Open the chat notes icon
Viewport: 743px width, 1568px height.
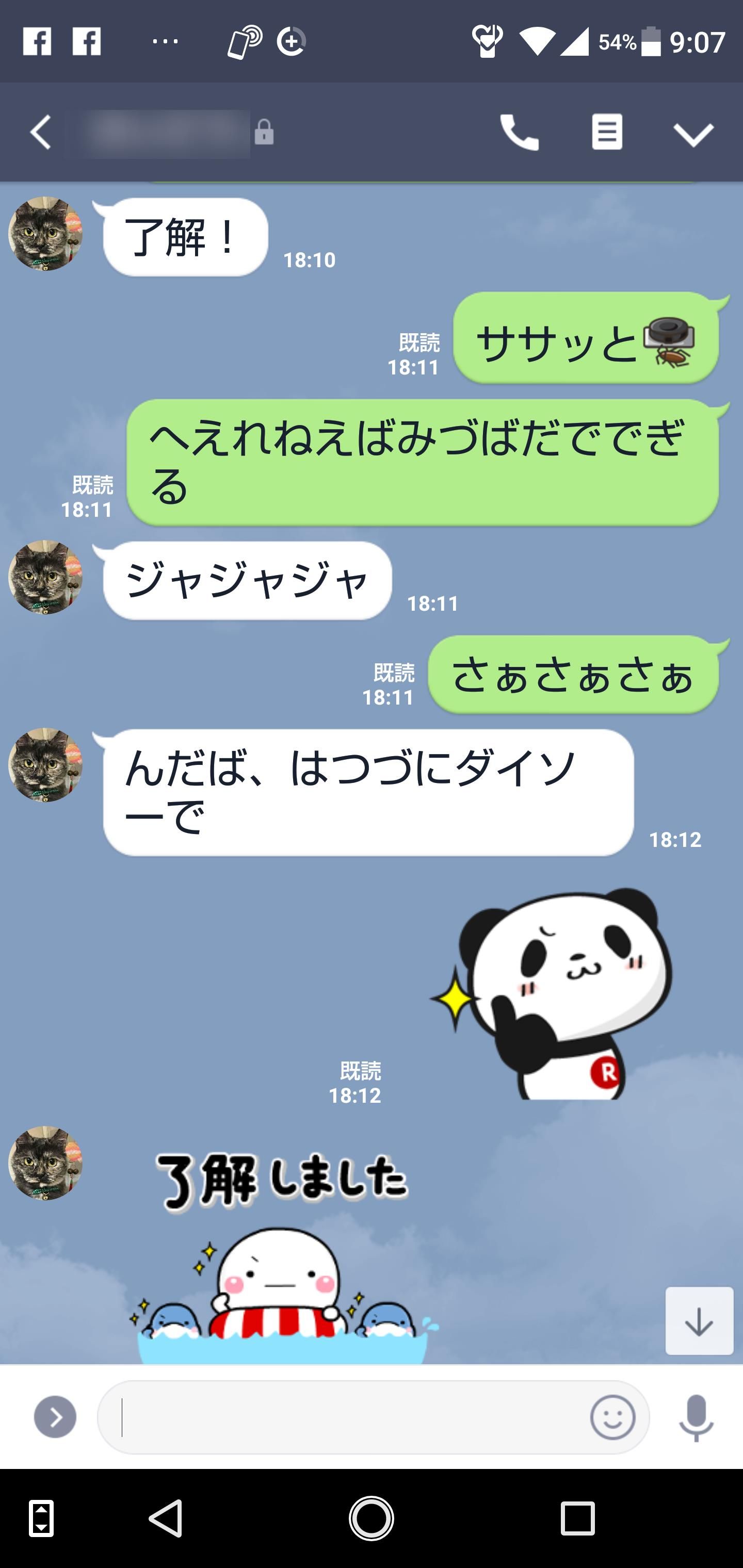(607, 132)
